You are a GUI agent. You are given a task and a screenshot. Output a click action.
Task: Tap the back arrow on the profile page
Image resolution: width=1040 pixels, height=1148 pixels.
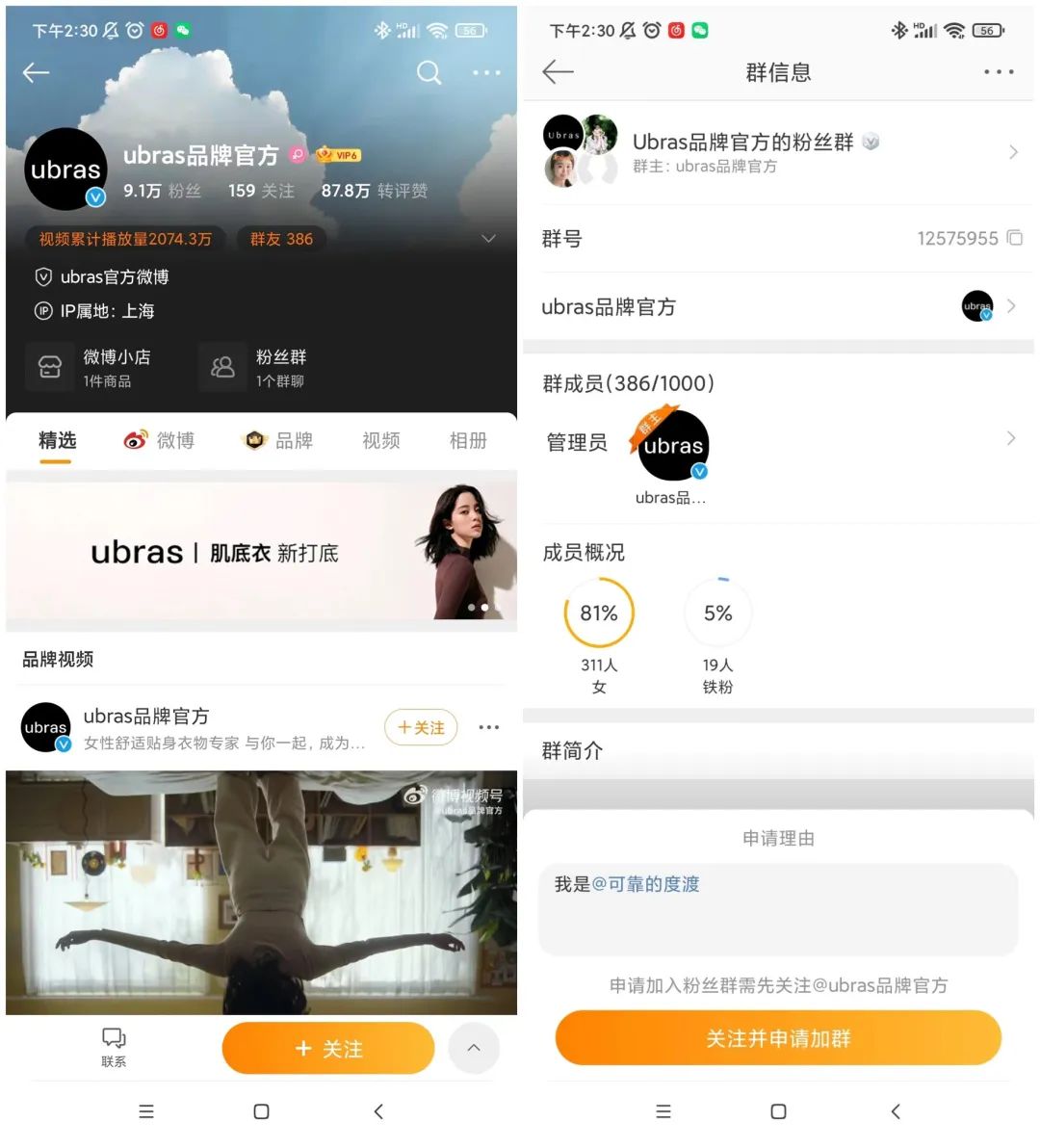[37, 73]
